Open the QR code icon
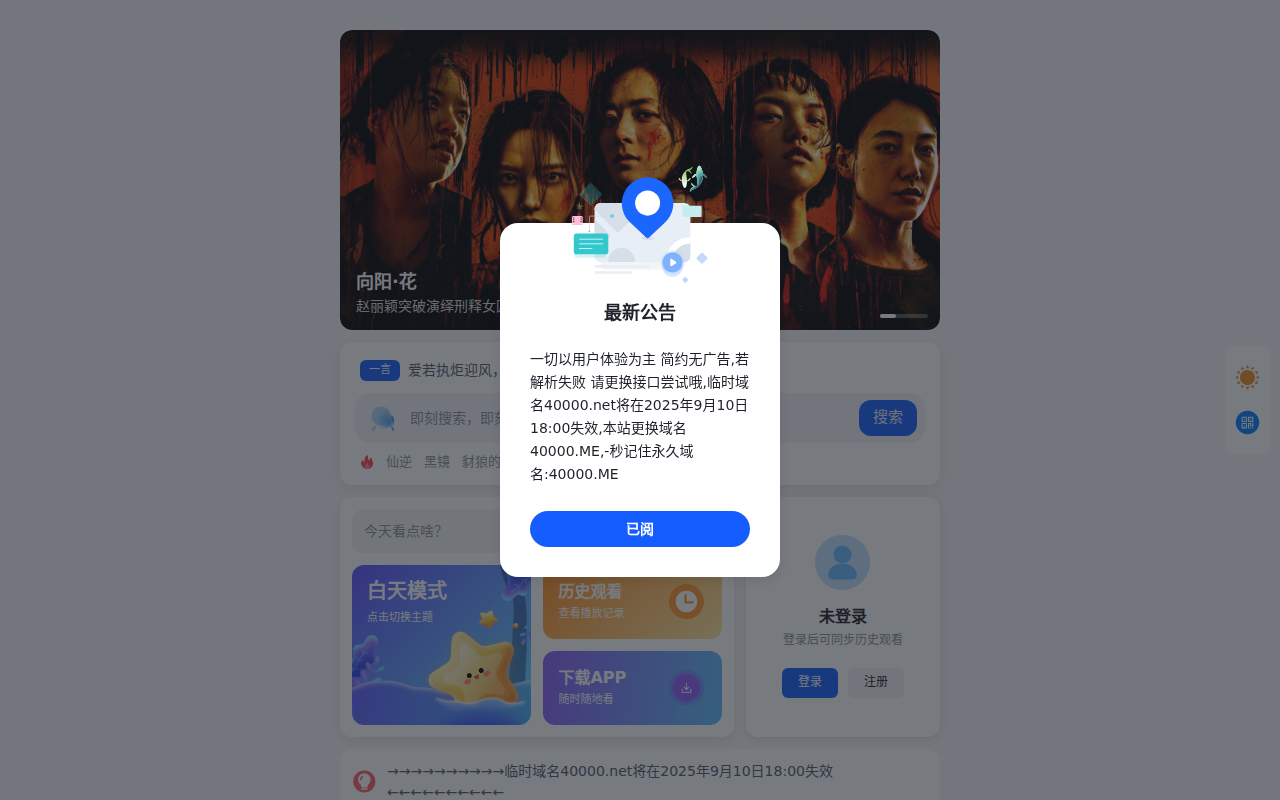The height and width of the screenshot is (800, 1280). (1247, 422)
